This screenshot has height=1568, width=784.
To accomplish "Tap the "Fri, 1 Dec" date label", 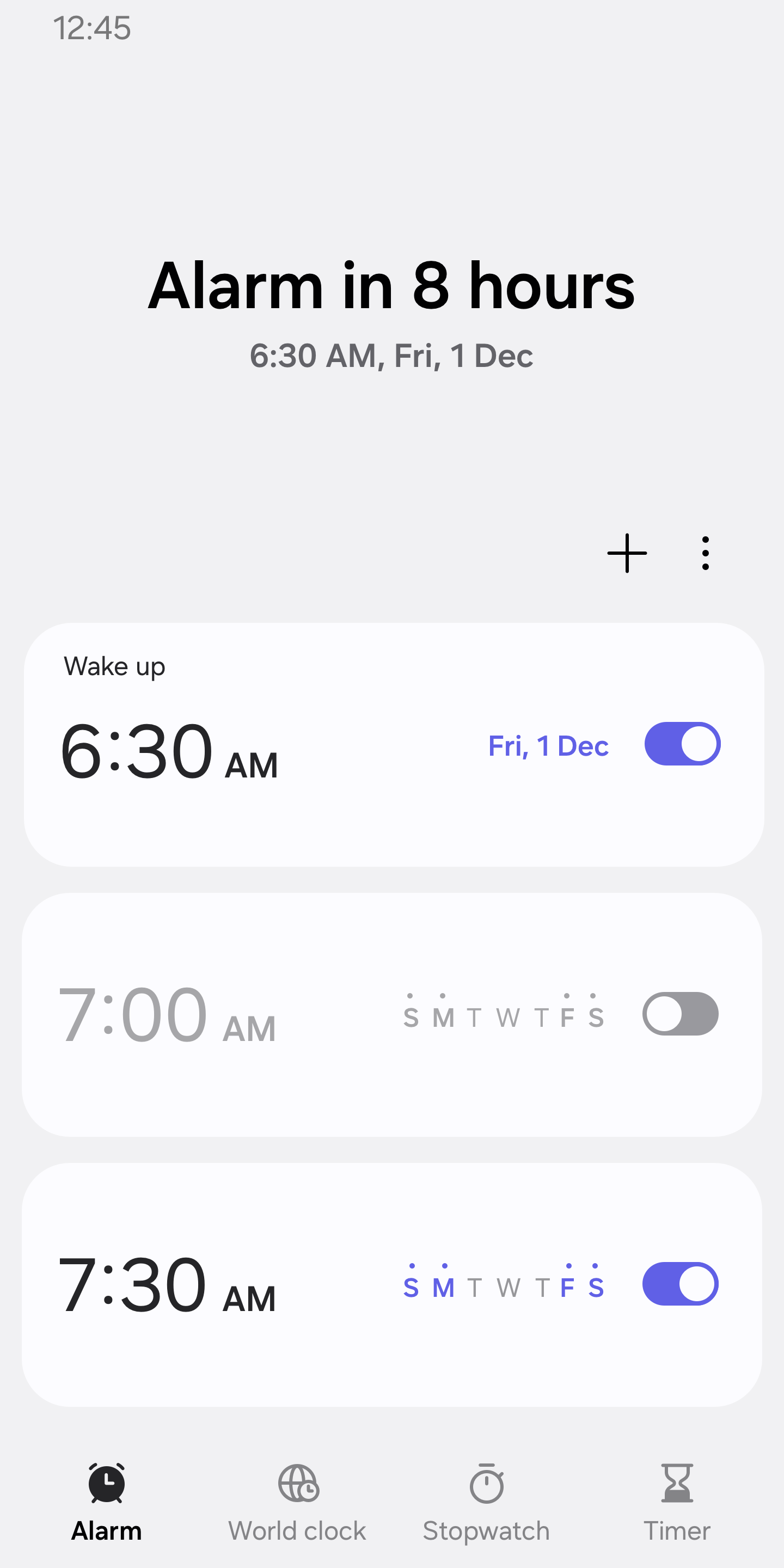I will pos(548,746).
